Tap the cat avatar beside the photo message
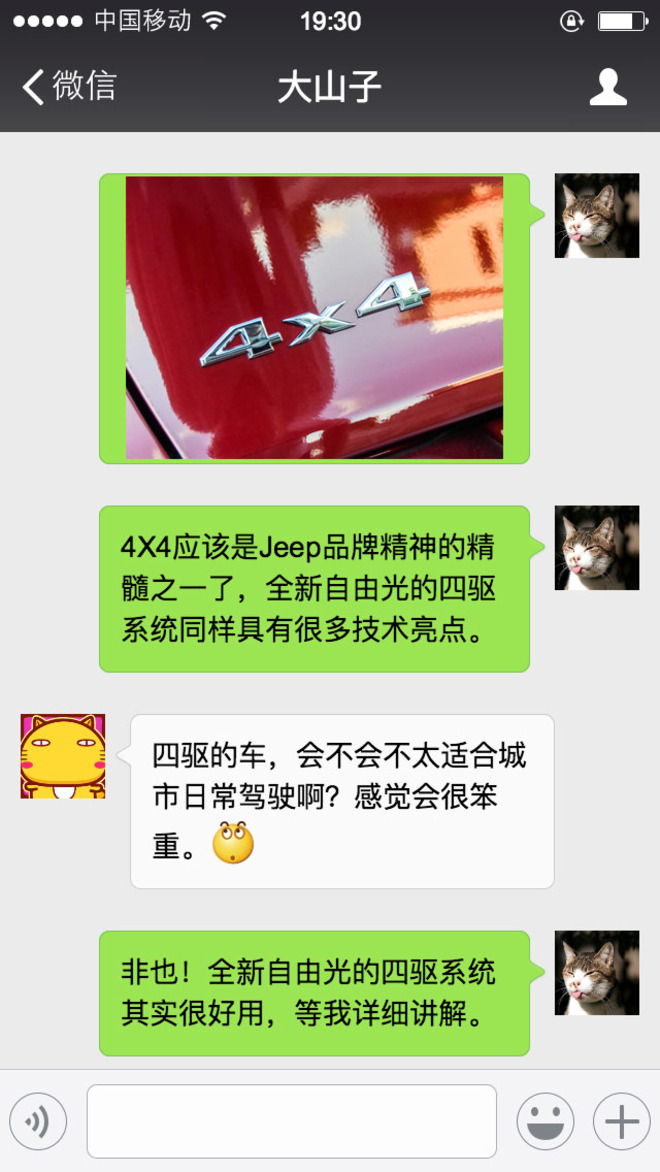Screen dimensions: 660x1172 pos(597,216)
